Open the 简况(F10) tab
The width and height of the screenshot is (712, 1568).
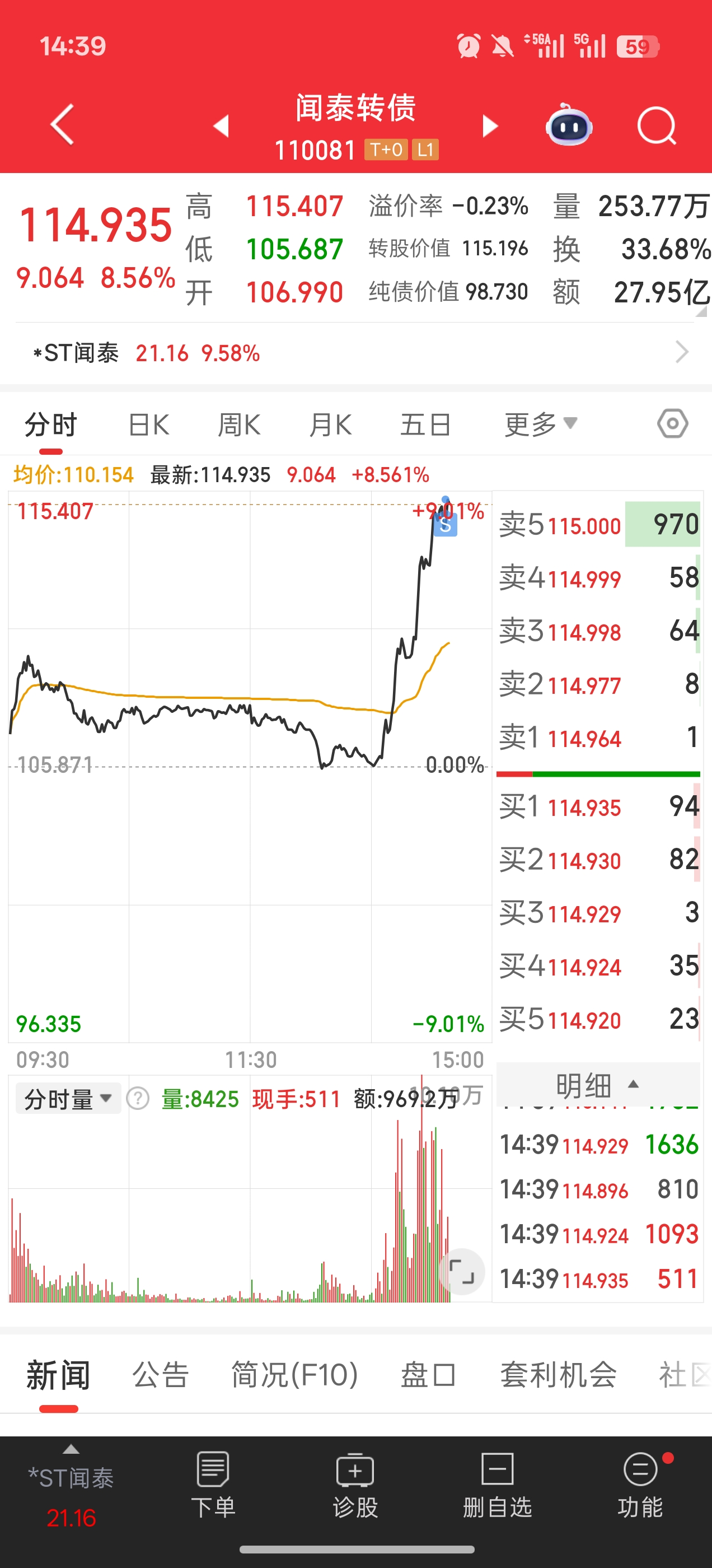294,1374
